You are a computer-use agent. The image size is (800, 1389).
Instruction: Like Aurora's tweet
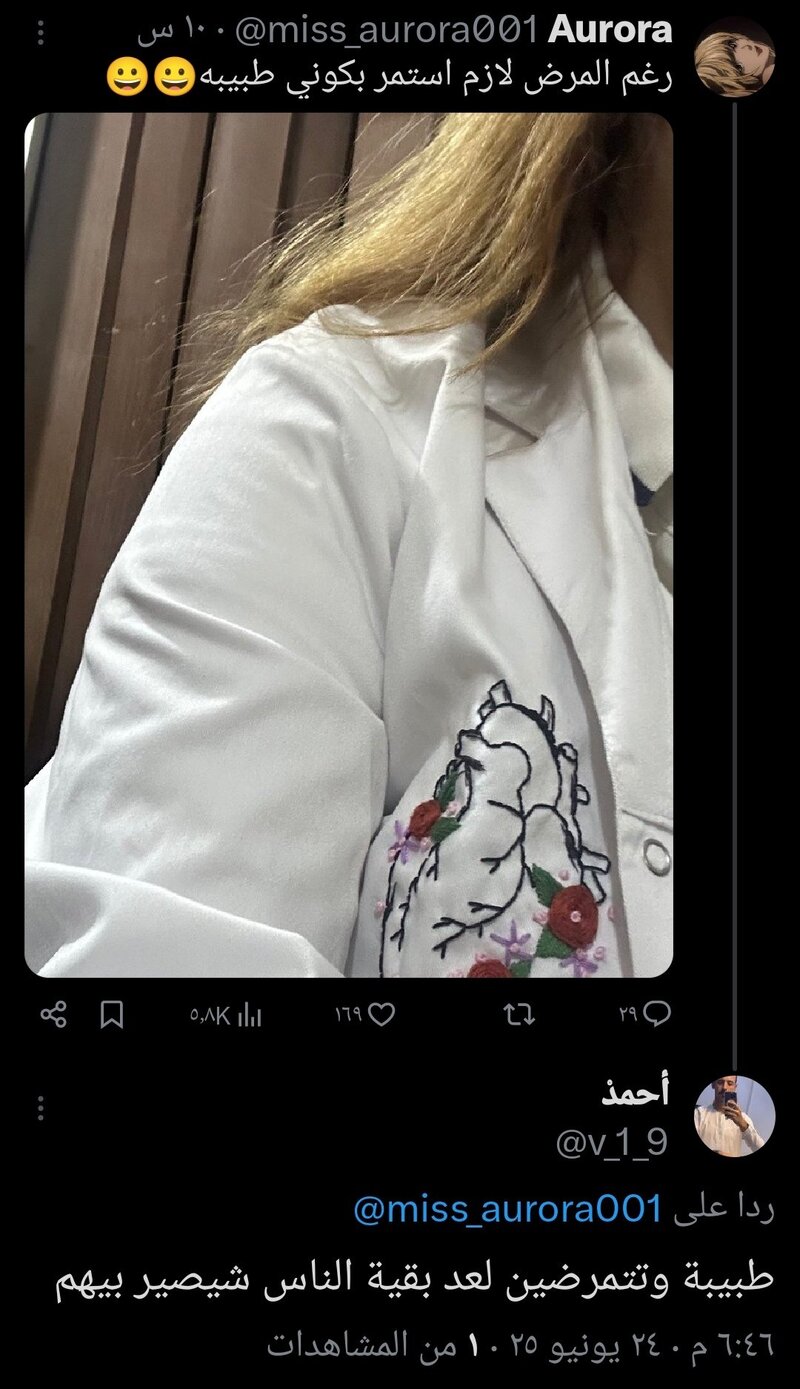(381, 1016)
